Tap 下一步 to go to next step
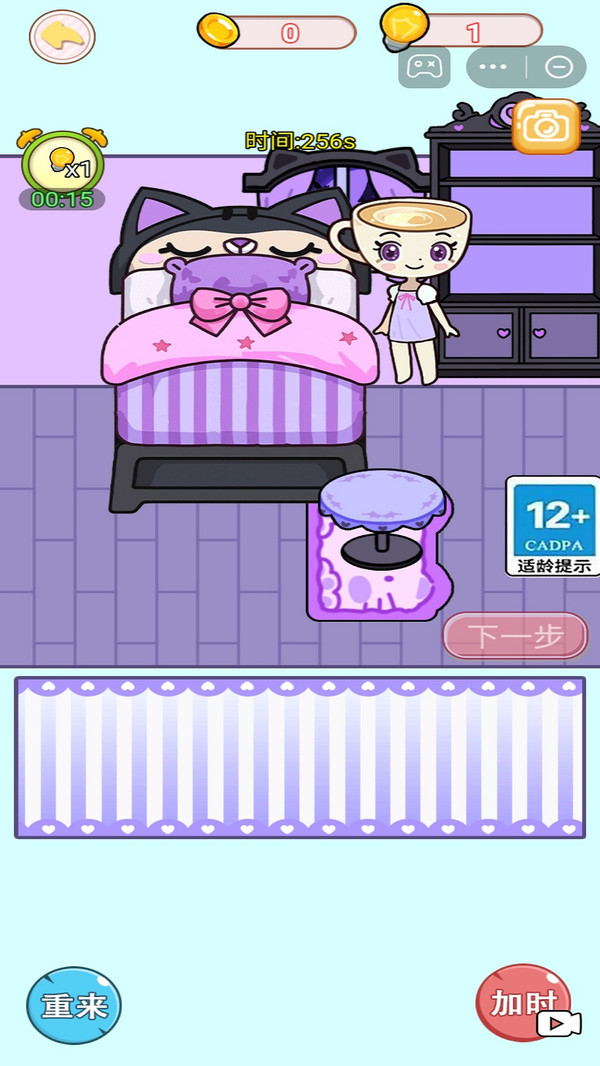The height and width of the screenshot is (1066, 600). pos(515,636)
